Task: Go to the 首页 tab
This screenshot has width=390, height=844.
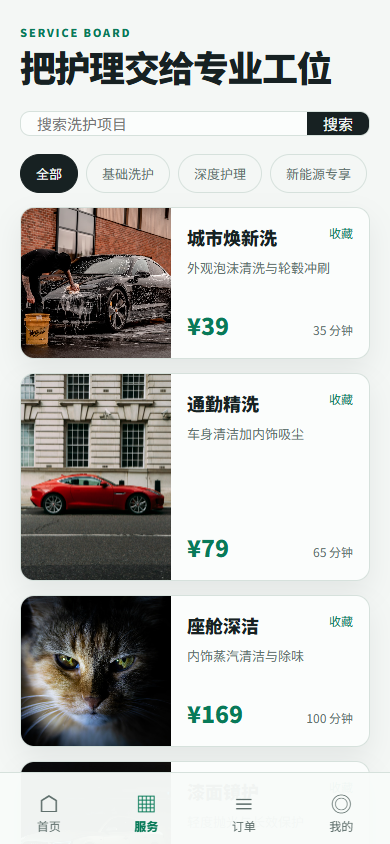Action: [x=49, y=813]
